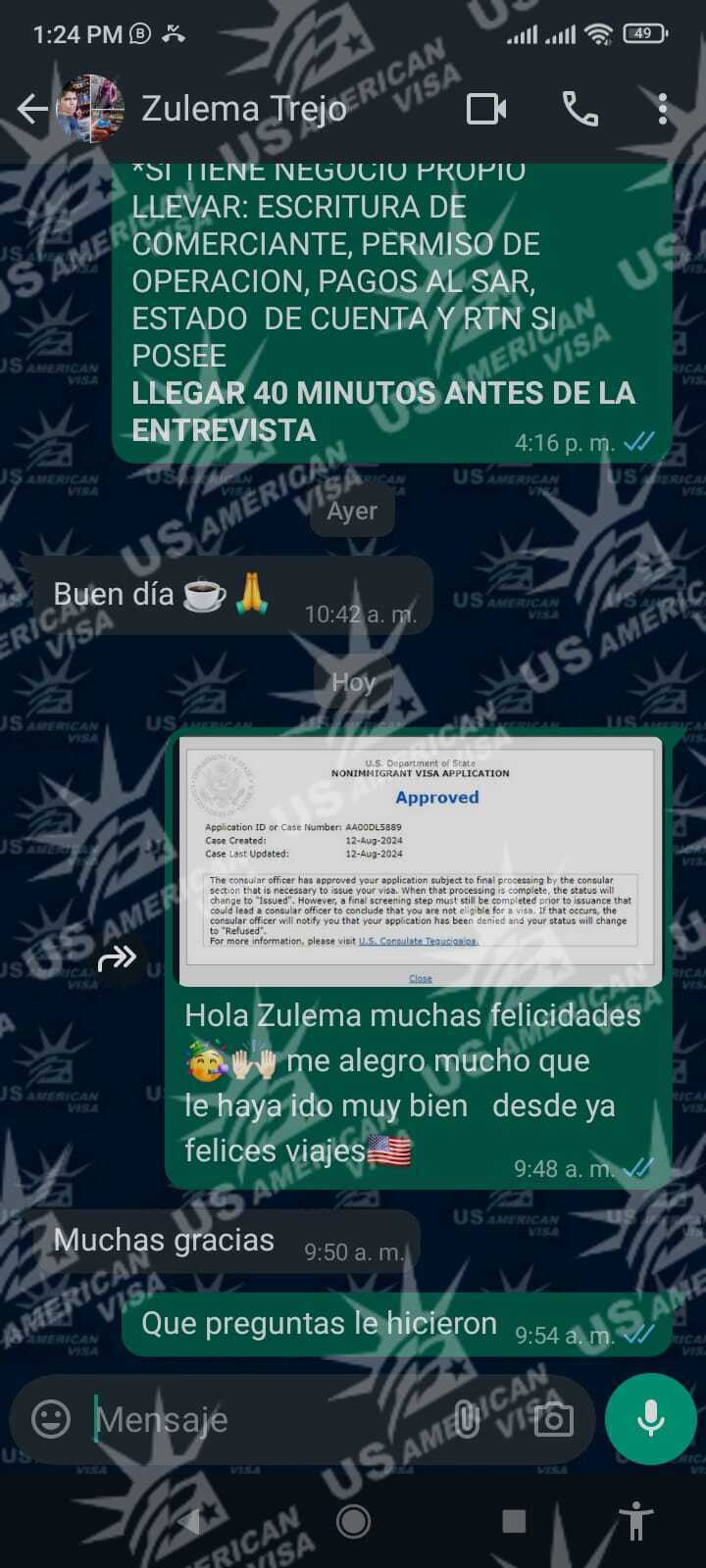Viewport: 706px width, 1568px height.
Task: Go back to the chat list
Action: coord(31,109)
